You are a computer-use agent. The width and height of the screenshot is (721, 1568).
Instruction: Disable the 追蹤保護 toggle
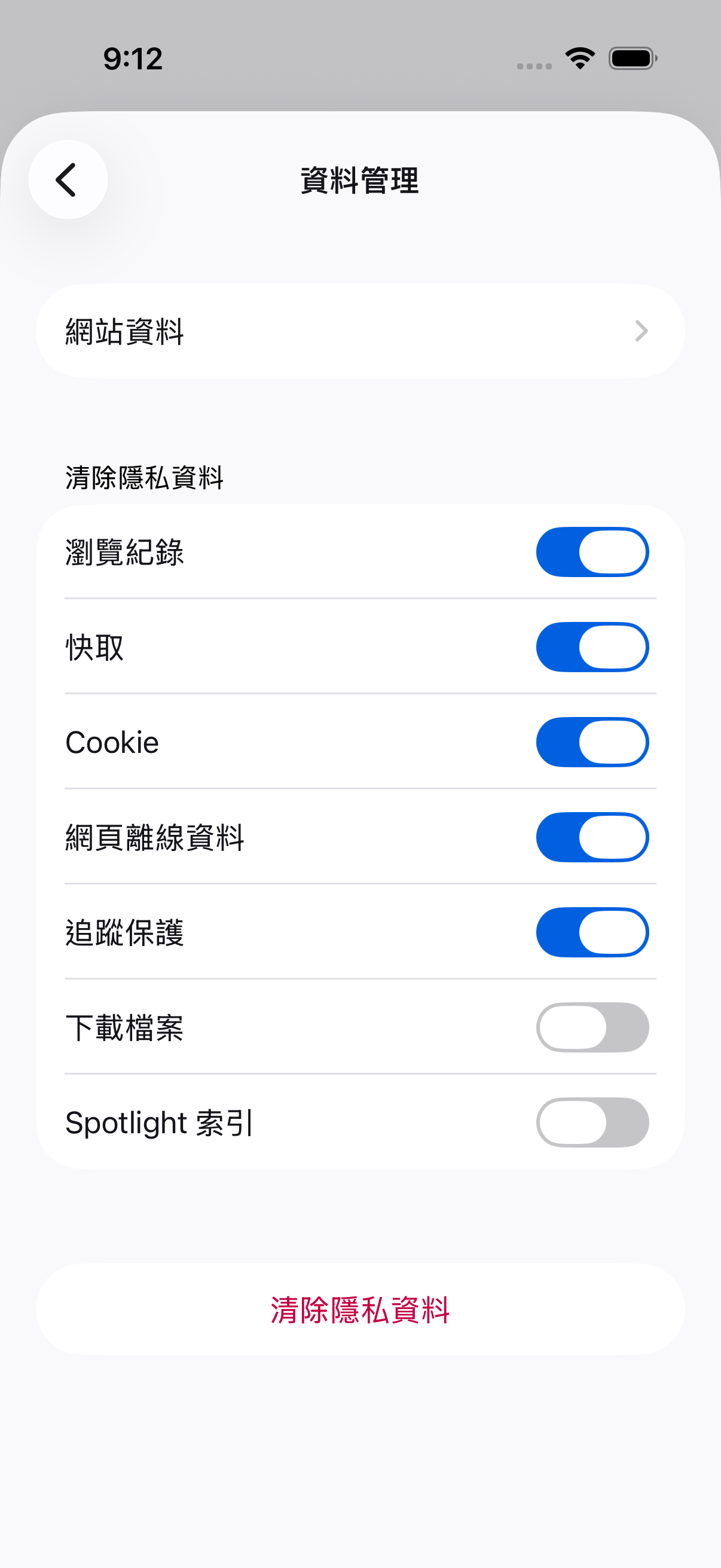coord(591,932)
